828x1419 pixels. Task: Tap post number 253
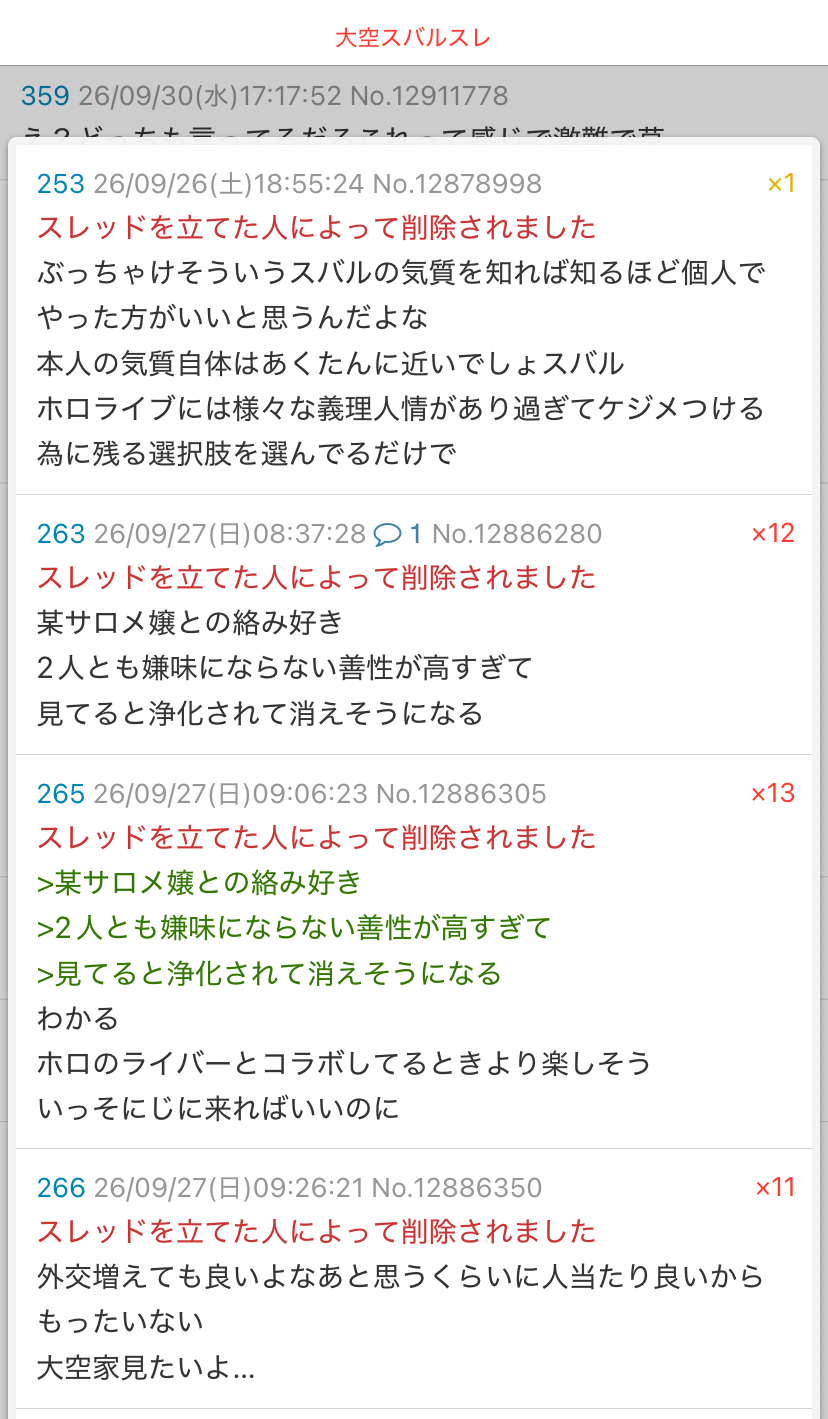tap(61, 183)
